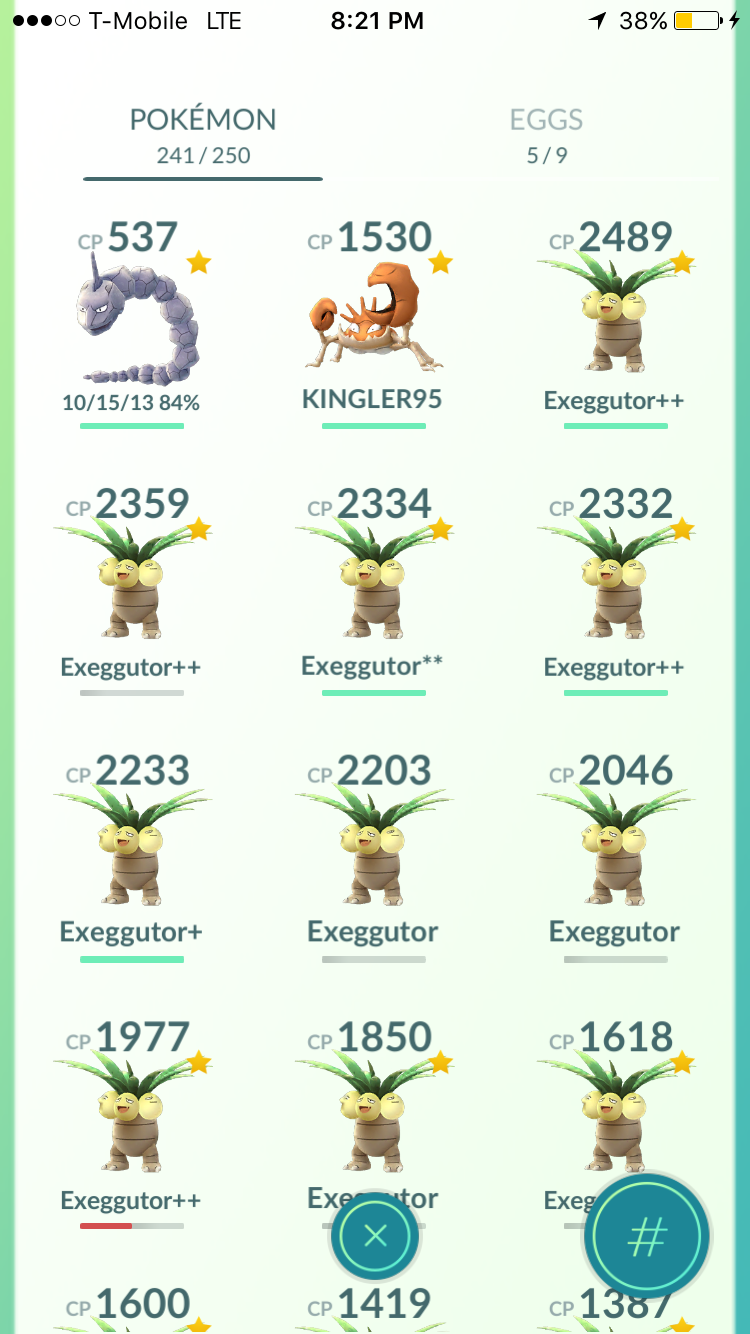Open the CP 2332 Exeggutor++
This screenshot has width=750, height=1334.
[615, 592]
